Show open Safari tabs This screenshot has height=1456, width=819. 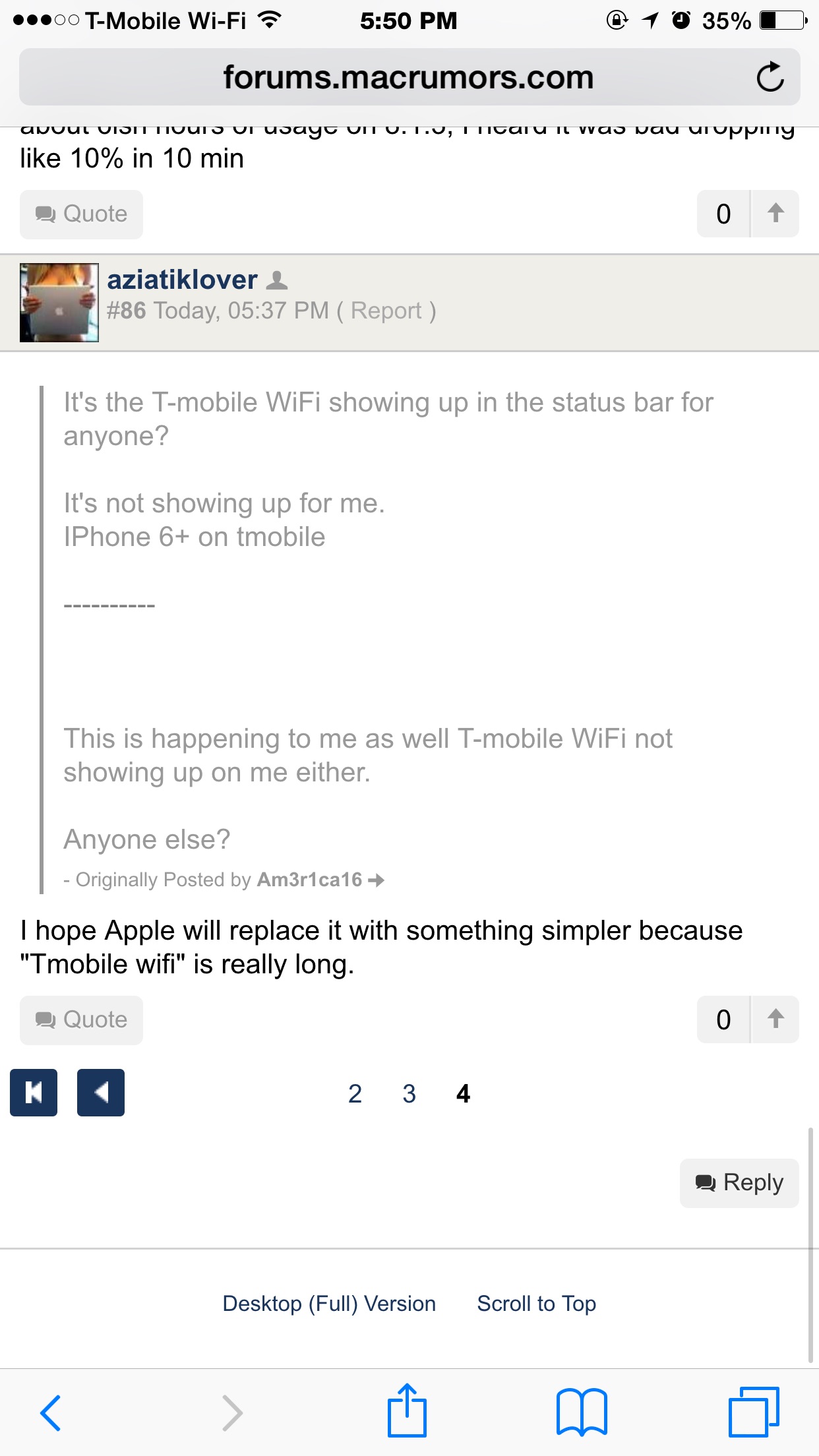(x=754, y=1412)
